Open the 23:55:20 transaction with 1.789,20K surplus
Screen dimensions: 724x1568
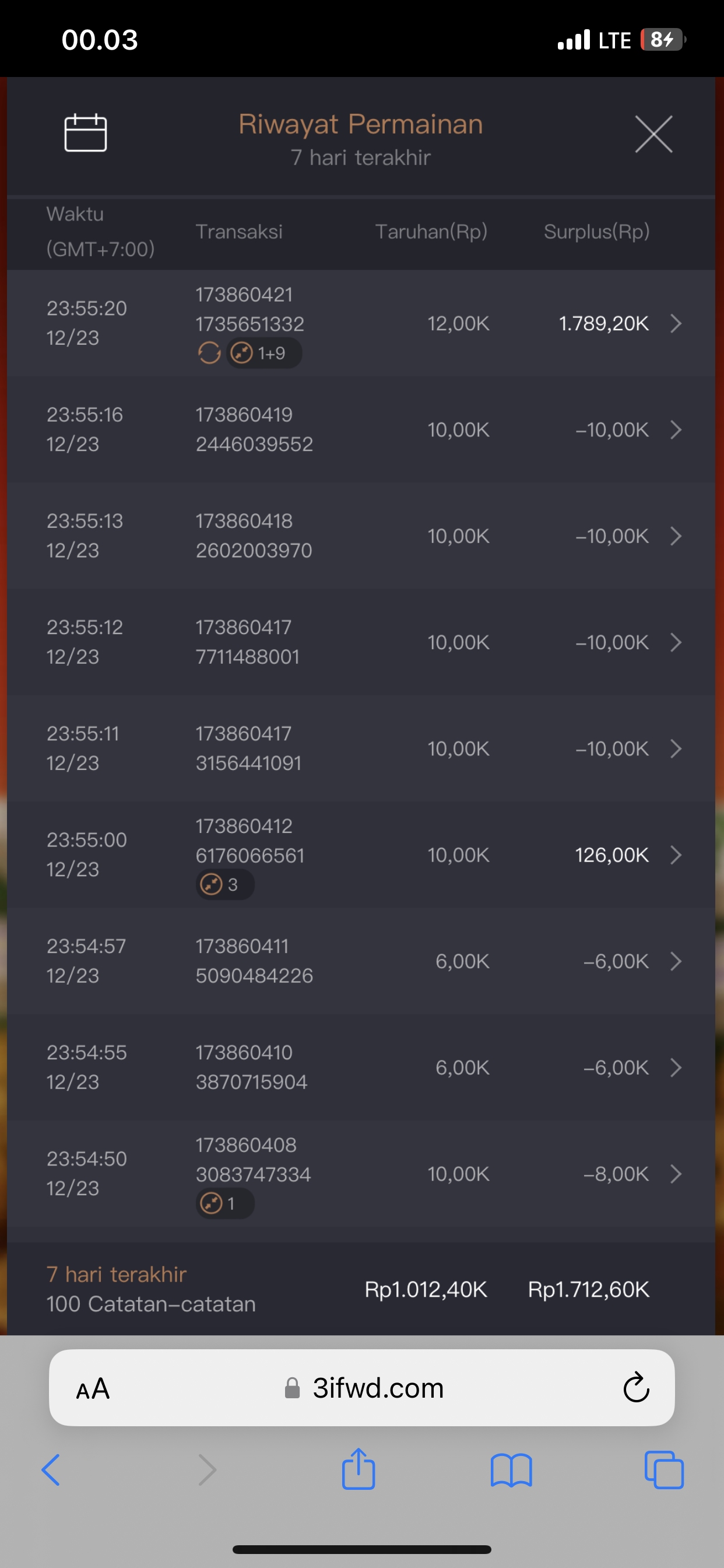[x=676, y=323]
